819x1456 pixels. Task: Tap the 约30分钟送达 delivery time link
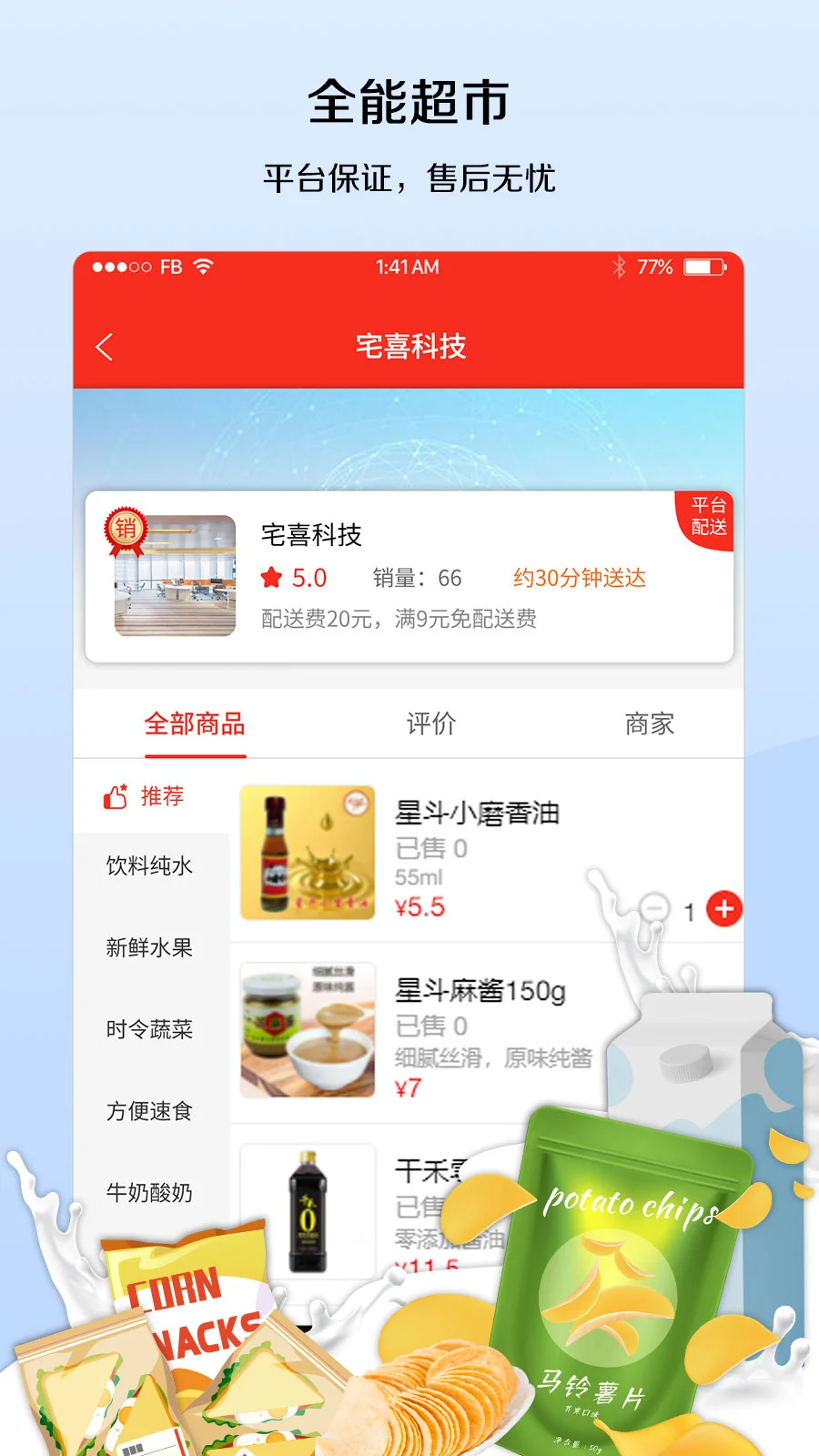(580, 578)
